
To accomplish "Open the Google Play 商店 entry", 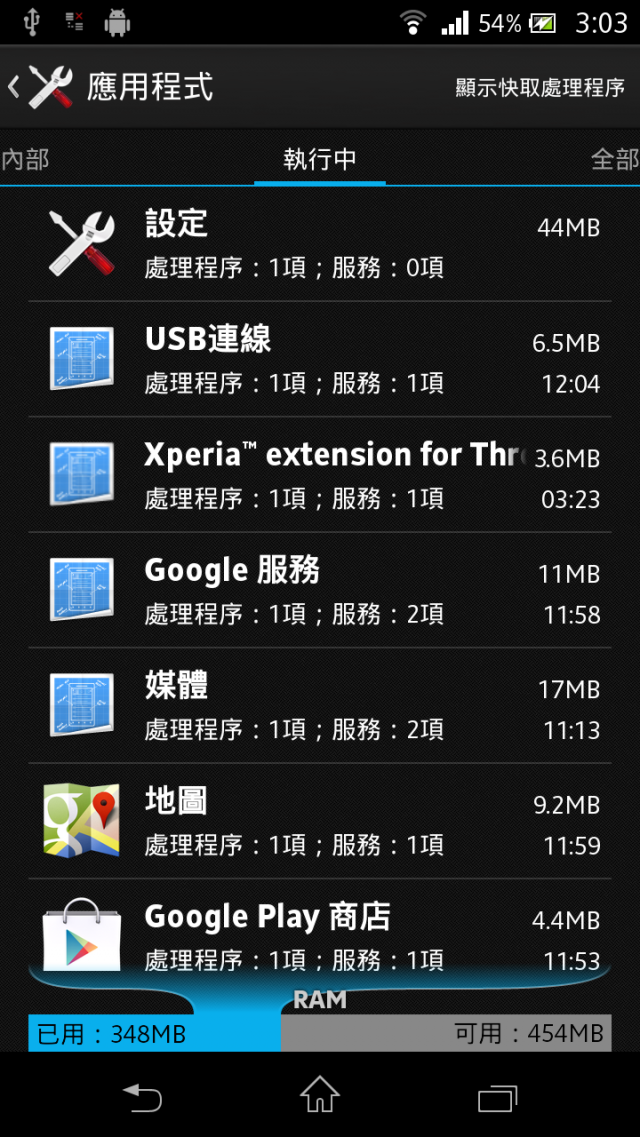I will pos(320,932).
